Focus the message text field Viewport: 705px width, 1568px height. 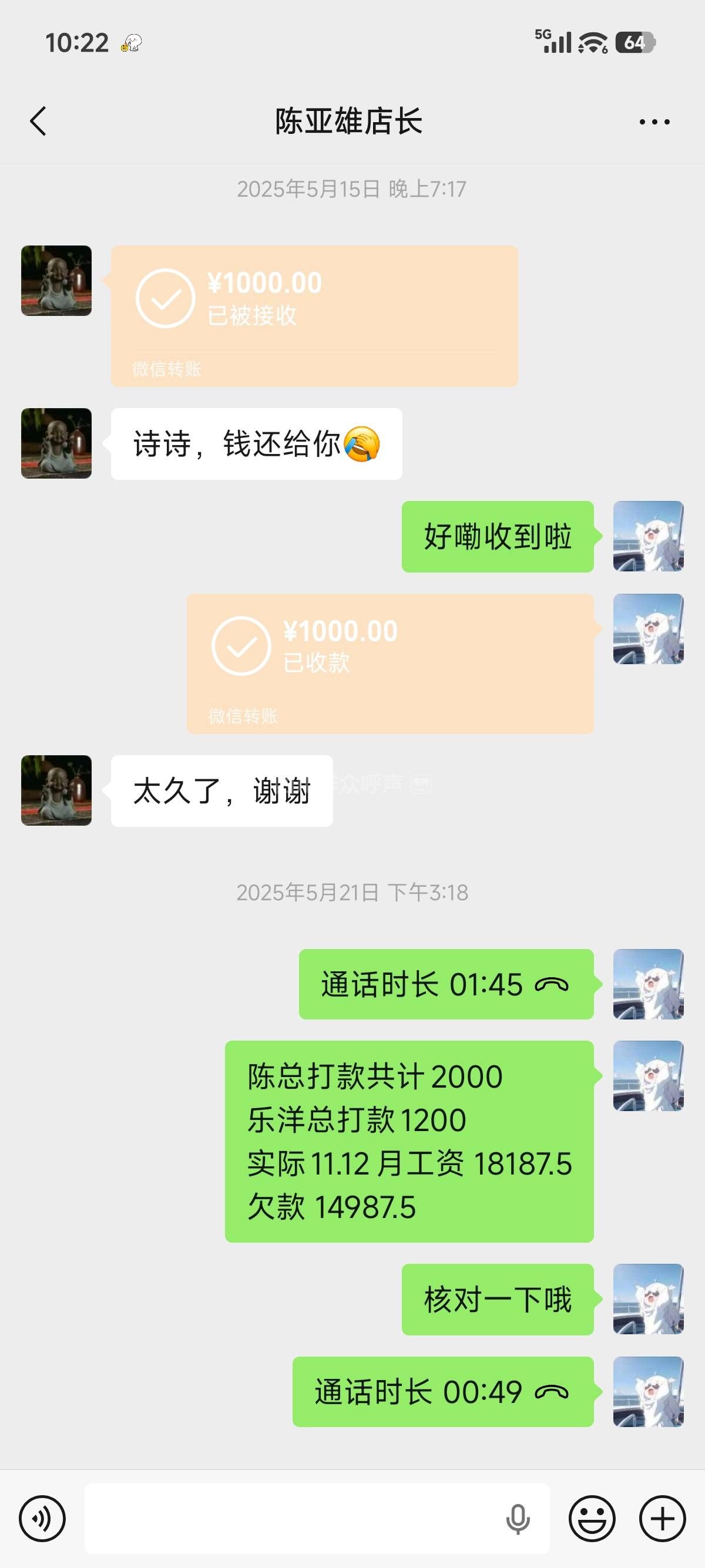point(292,1519)
